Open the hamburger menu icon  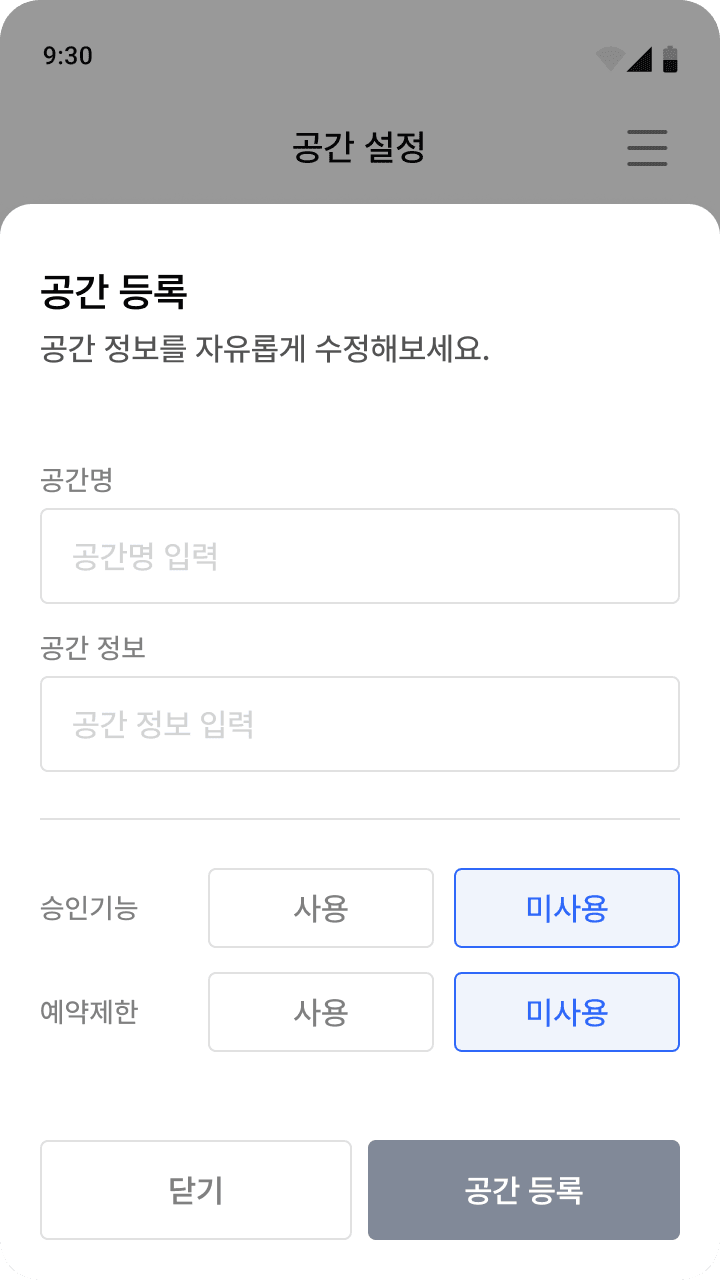(646, 148)
